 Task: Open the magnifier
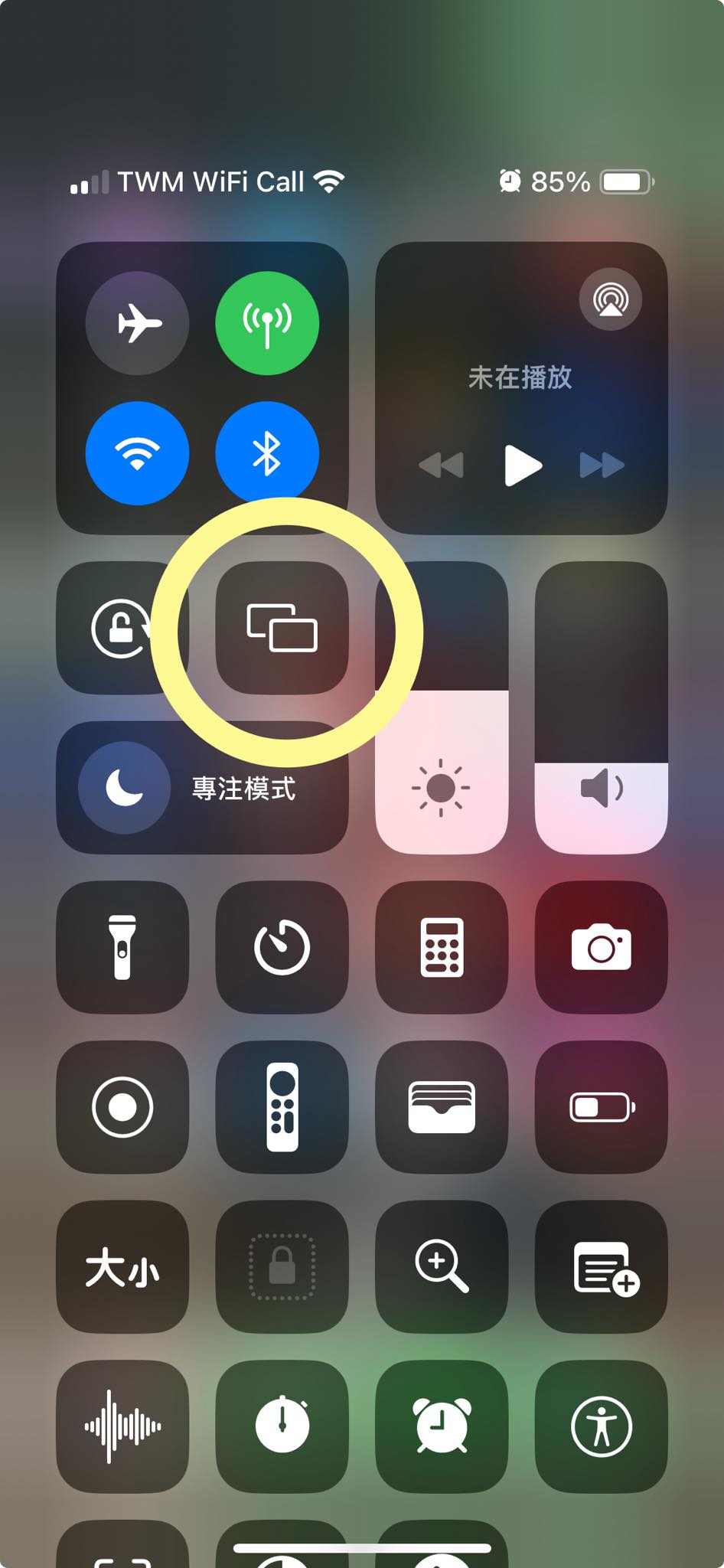pyautogui.click(x=442, y=1266)
